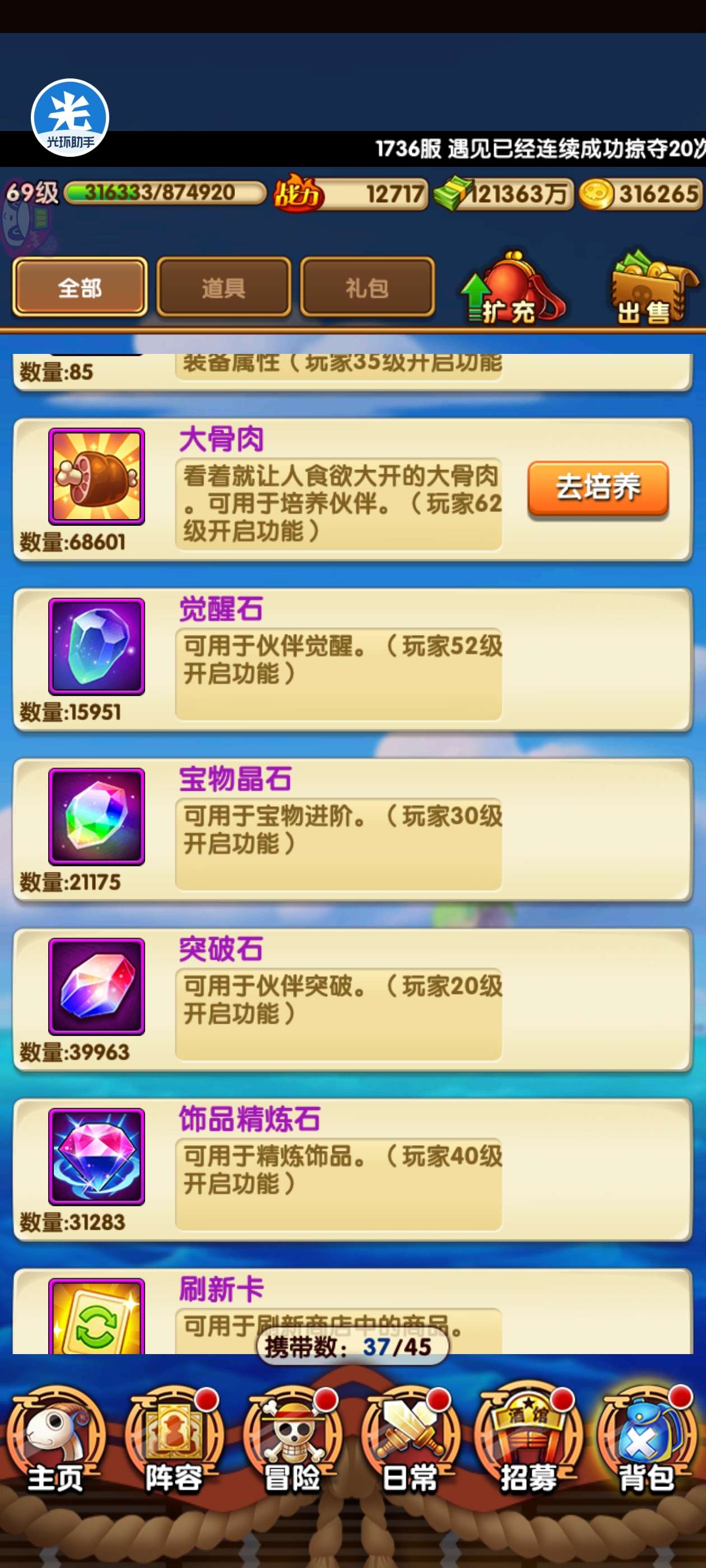Open the 刷新卡 item card
This screenshot has height=1568, width=706.
(352, 1311)
